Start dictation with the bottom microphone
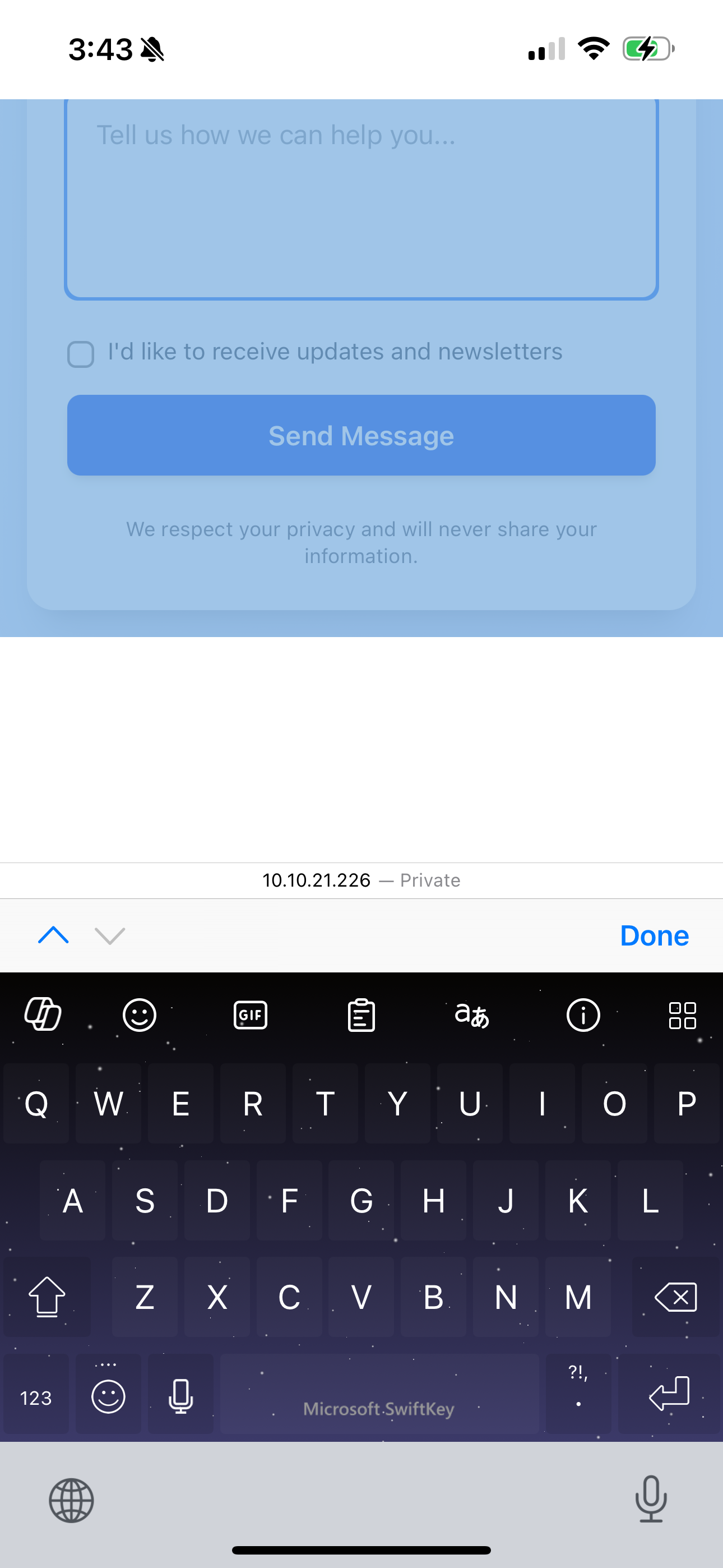 tap(651, 1499)
